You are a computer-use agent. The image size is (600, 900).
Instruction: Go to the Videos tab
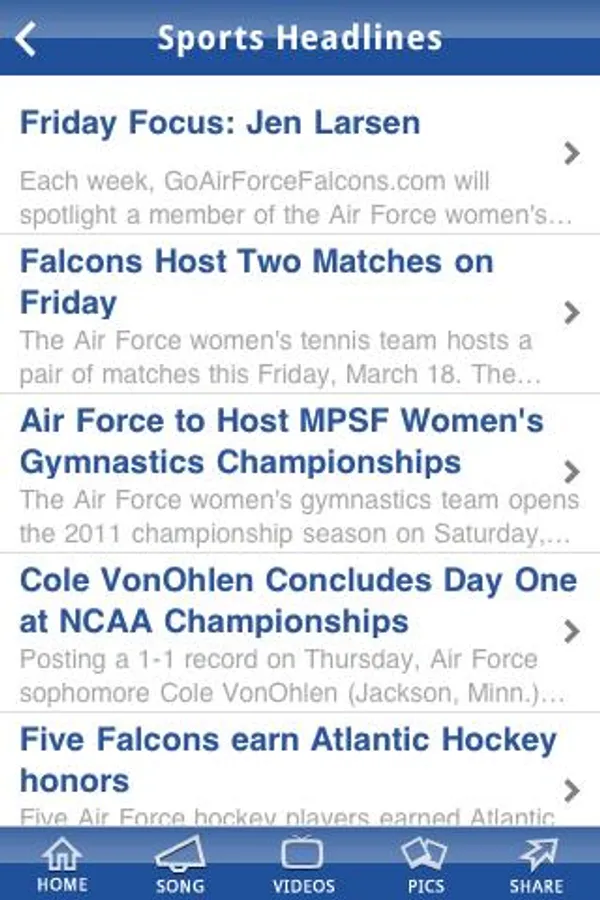pos(301,865)
